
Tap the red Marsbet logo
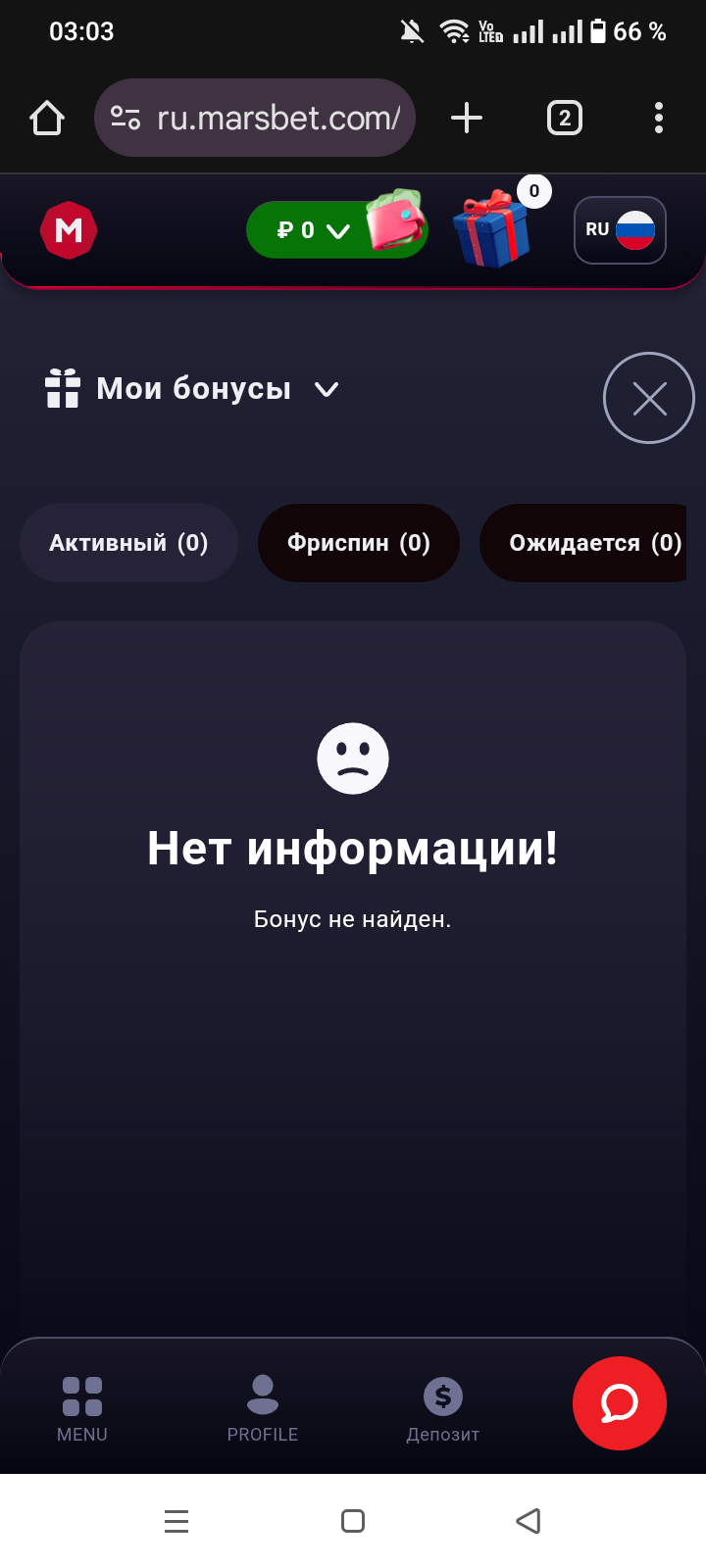click(x=69, y=230)
